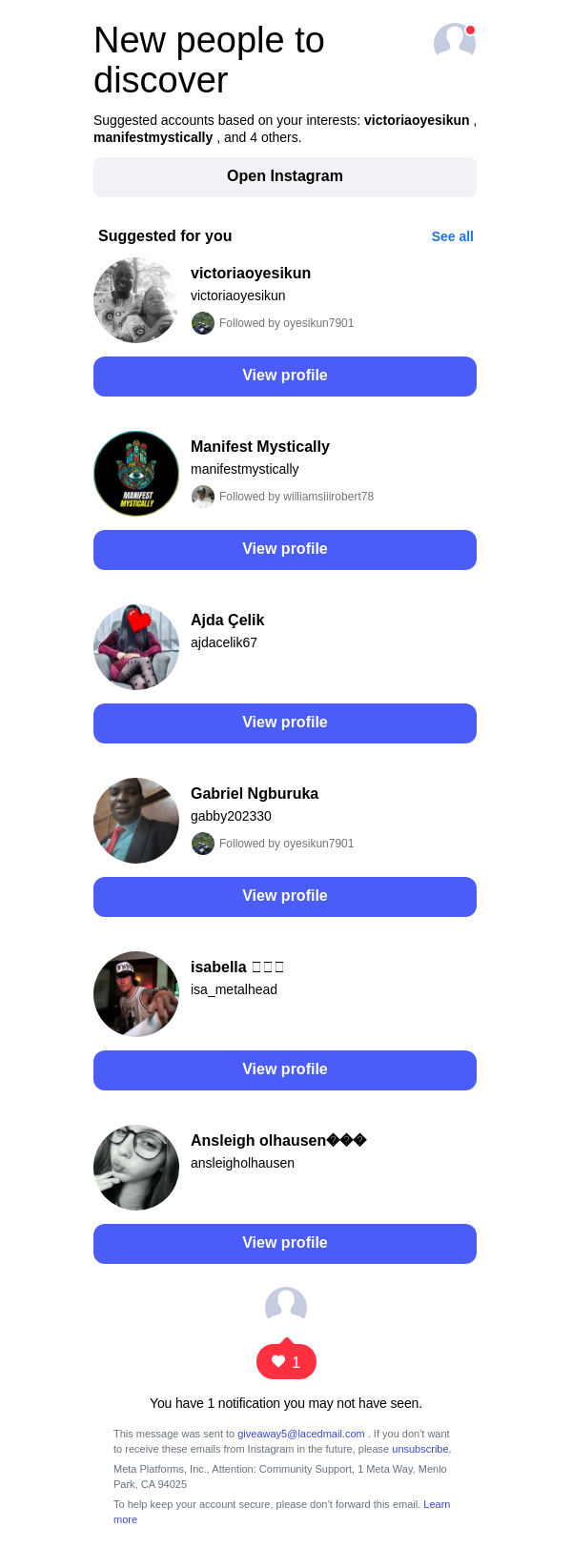This screenshot has width=572, height=1568.
Task: Open the profile avatar with notification dot
Action: 454,42
